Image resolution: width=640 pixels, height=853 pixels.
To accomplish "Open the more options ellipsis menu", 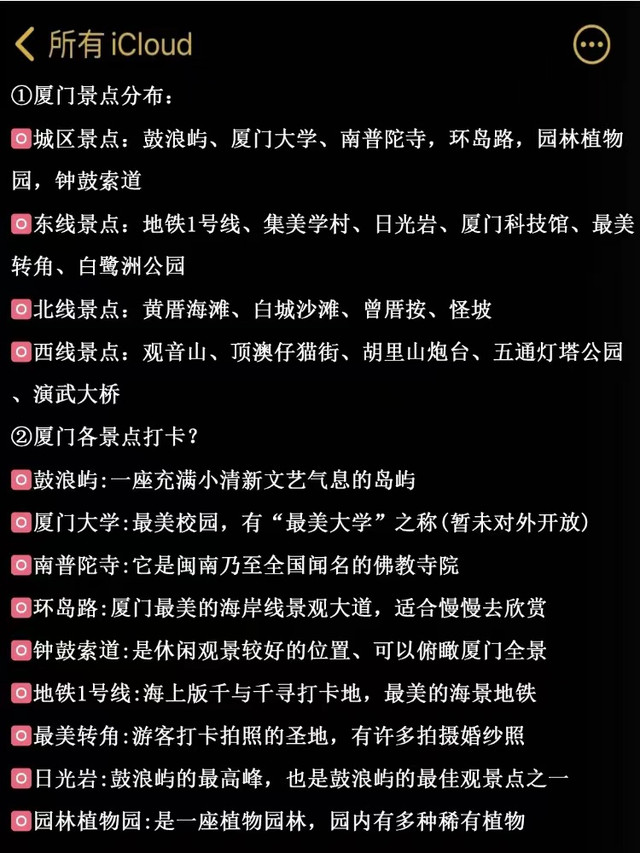I will pos(591,45).
